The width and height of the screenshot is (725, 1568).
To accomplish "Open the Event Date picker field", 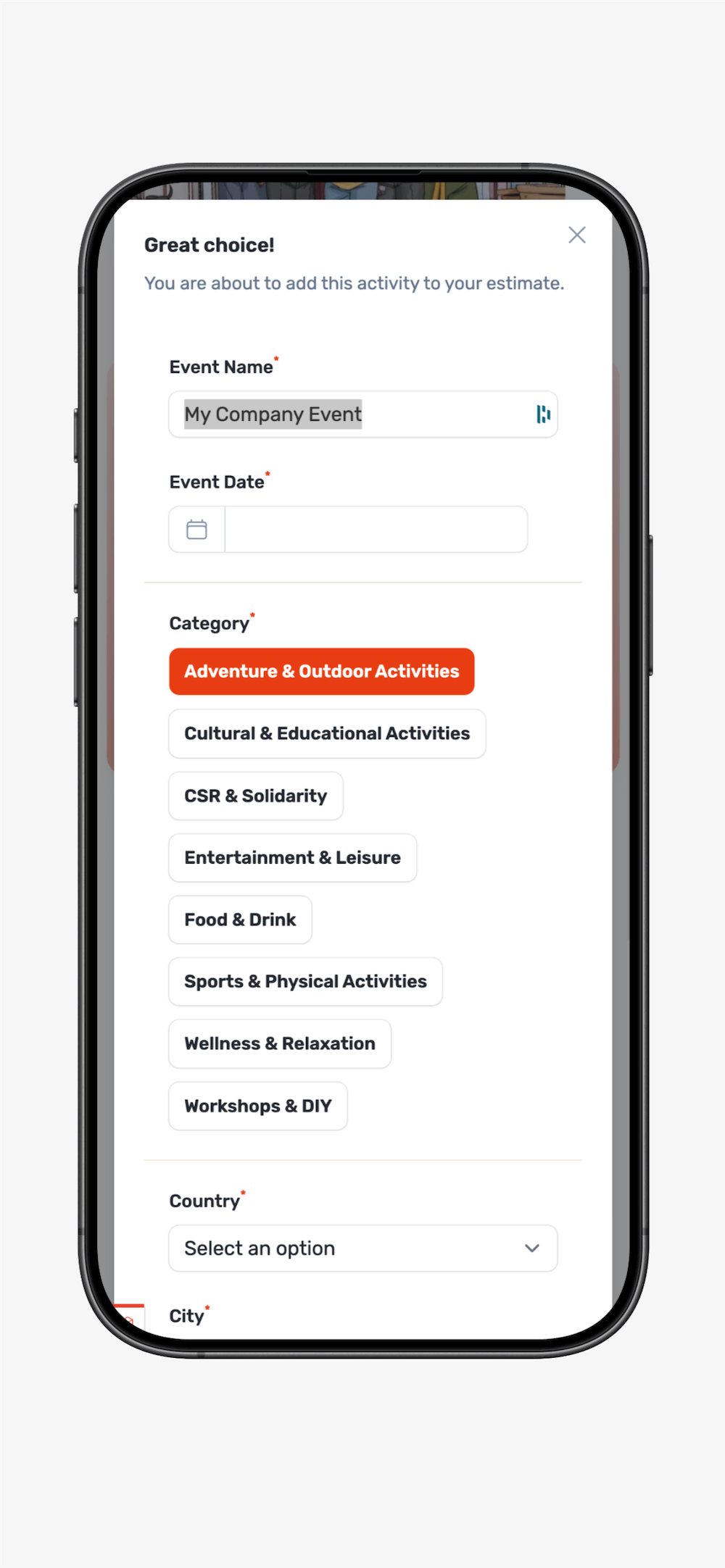I will pyautogui.click(x=376, y=530).
